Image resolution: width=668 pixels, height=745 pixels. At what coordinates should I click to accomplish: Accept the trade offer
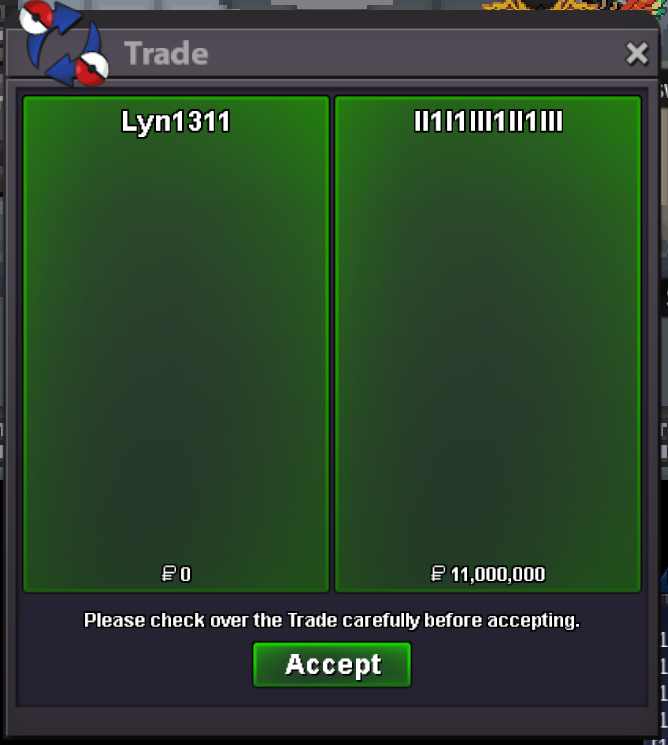pos(332,665)
